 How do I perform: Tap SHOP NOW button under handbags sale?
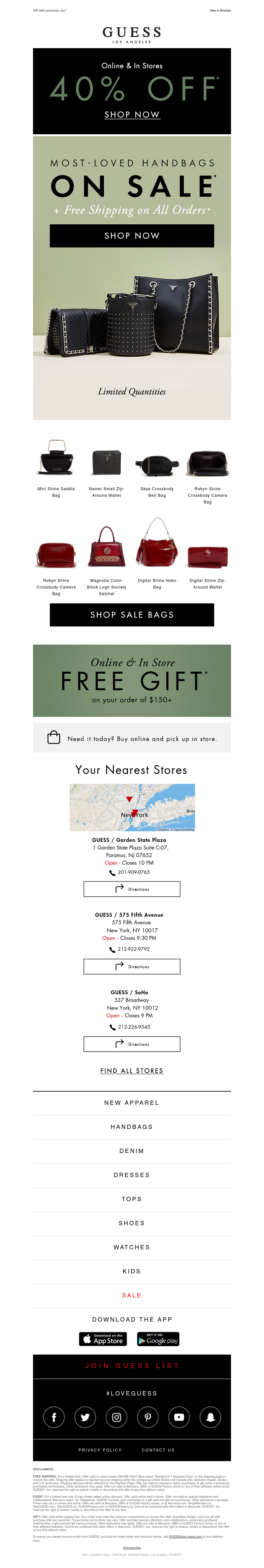click(132, 236)
